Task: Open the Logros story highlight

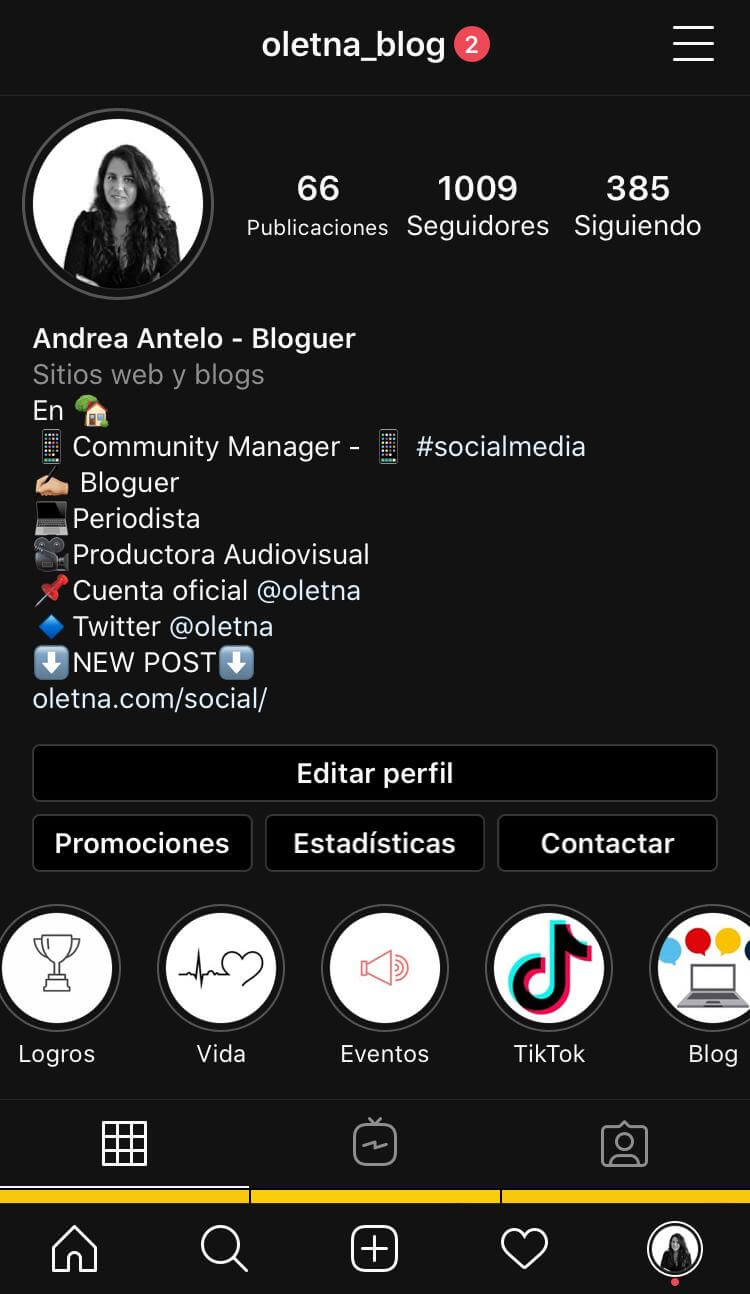Action: point(56,968)
